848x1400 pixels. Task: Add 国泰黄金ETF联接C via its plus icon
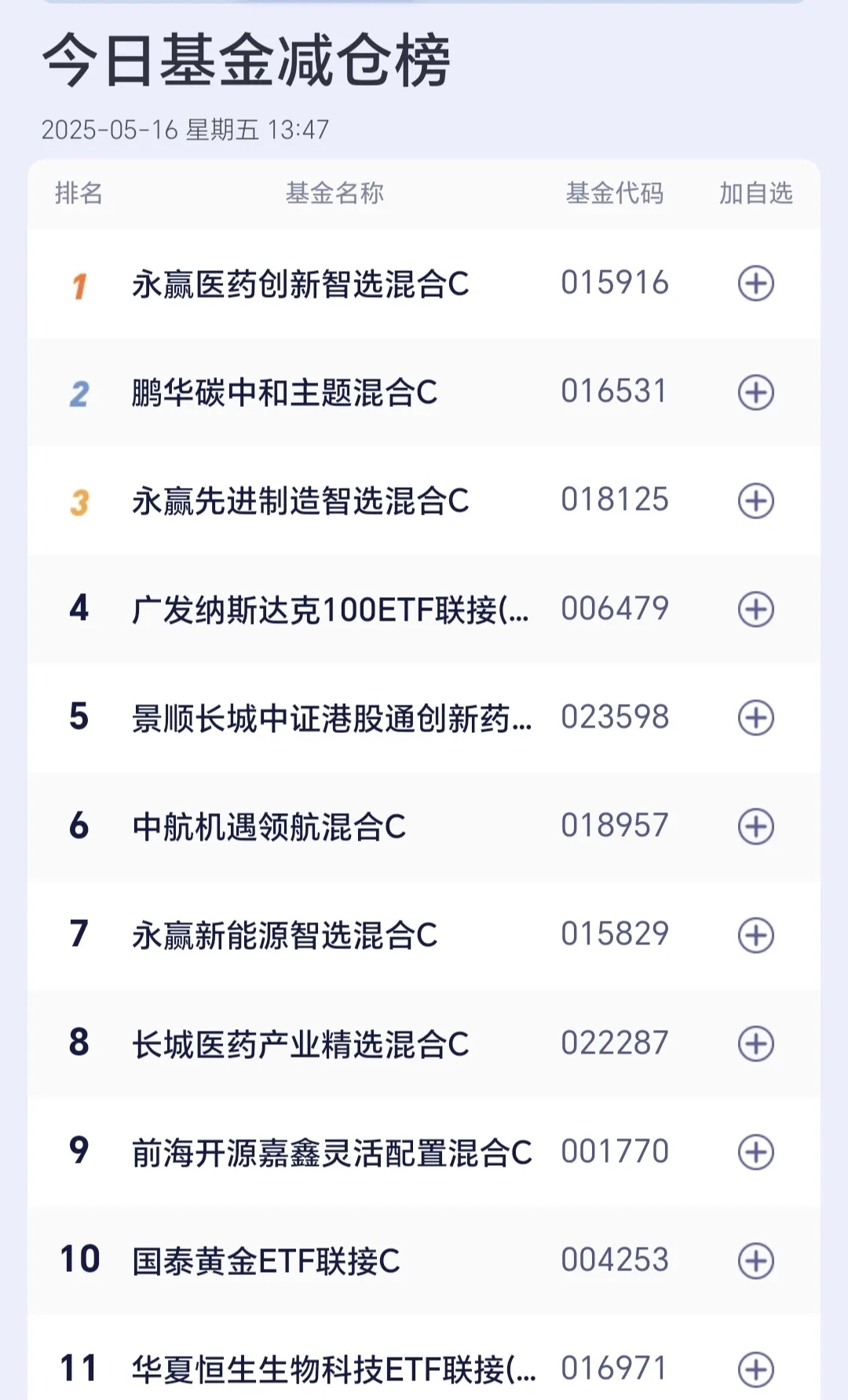click(x=756, y=1260)
